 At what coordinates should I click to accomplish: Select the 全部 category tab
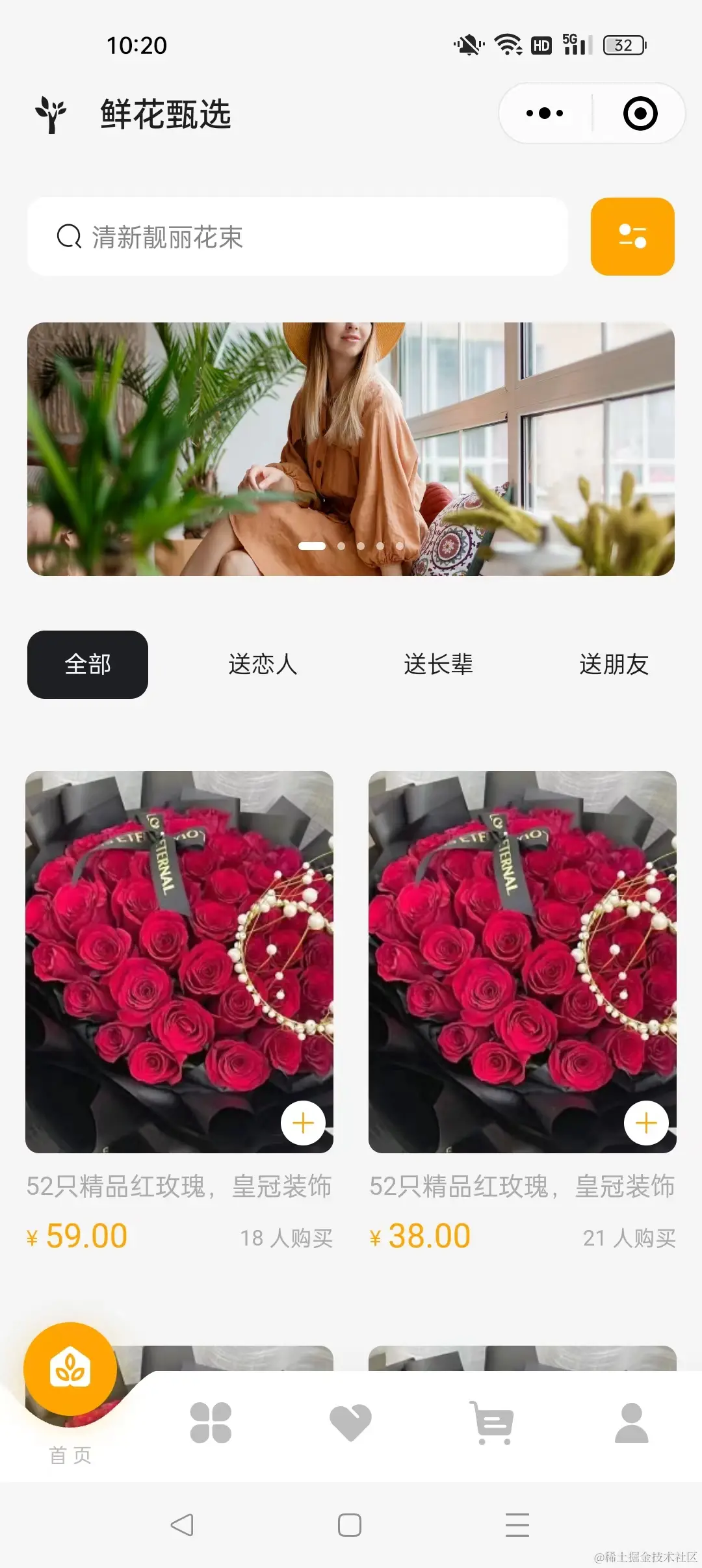click(88, 664)
